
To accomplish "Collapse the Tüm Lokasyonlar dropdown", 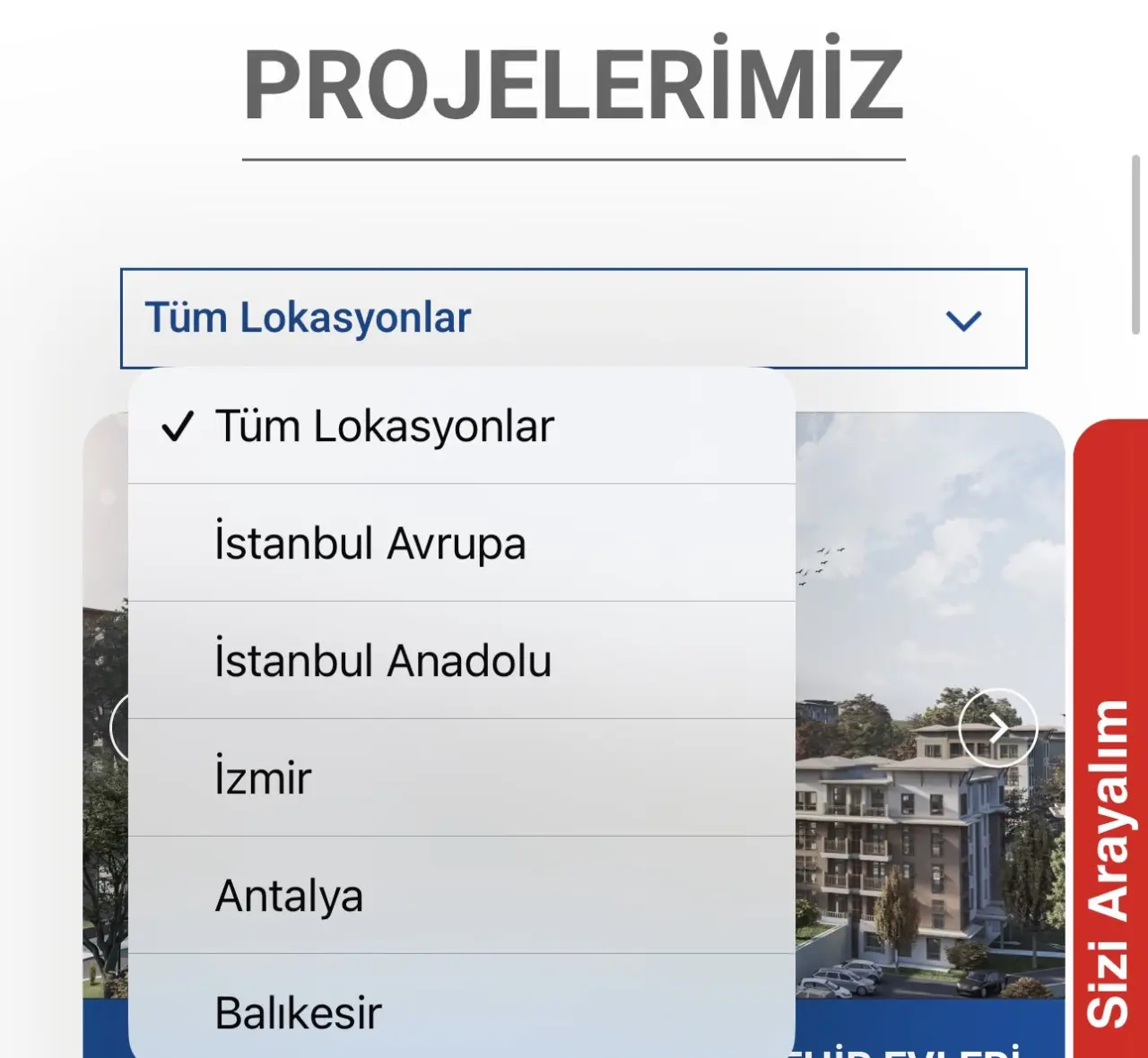I will tap(963, 319).
